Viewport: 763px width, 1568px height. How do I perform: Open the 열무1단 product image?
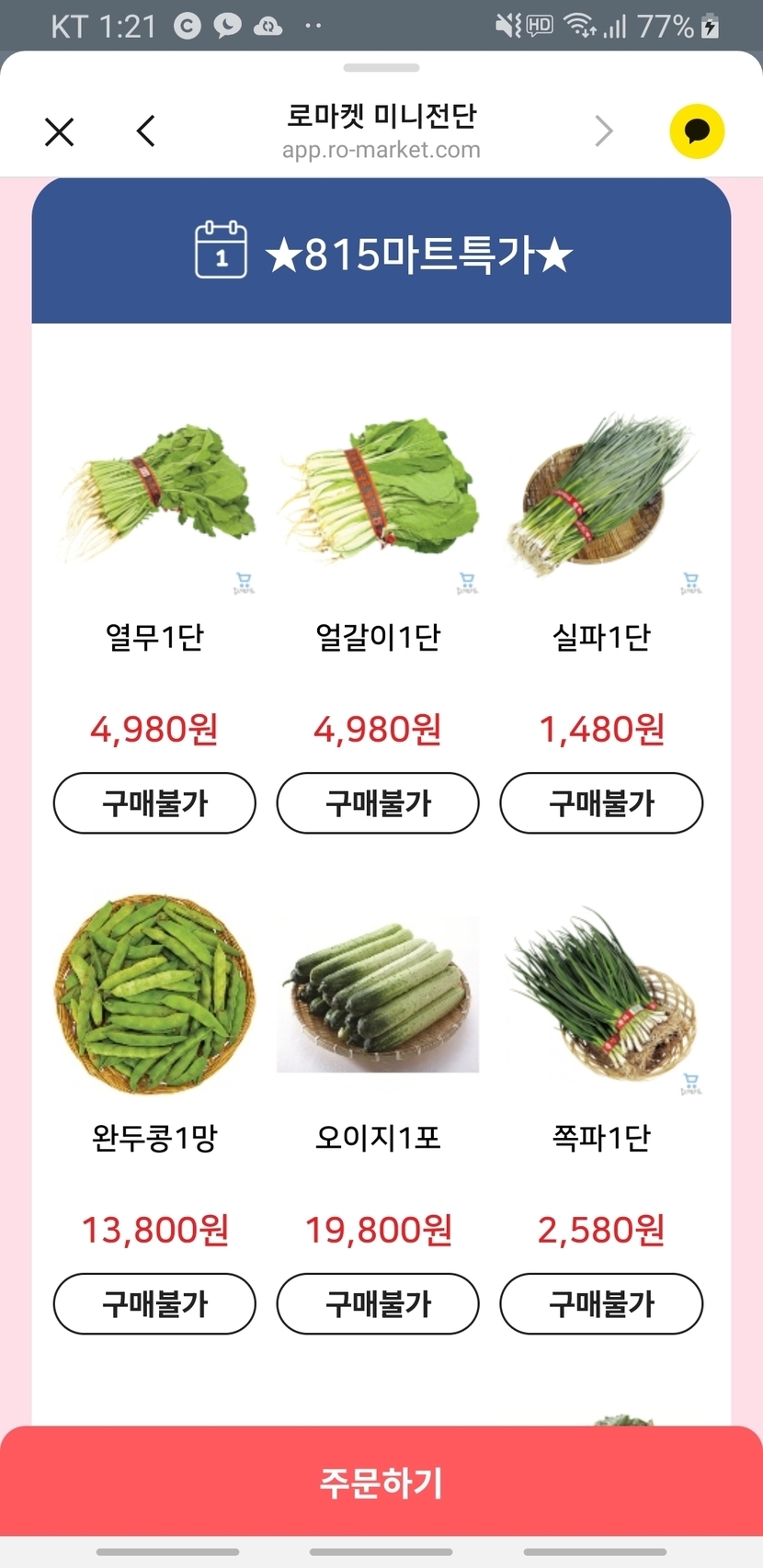[x=154, y=496]
